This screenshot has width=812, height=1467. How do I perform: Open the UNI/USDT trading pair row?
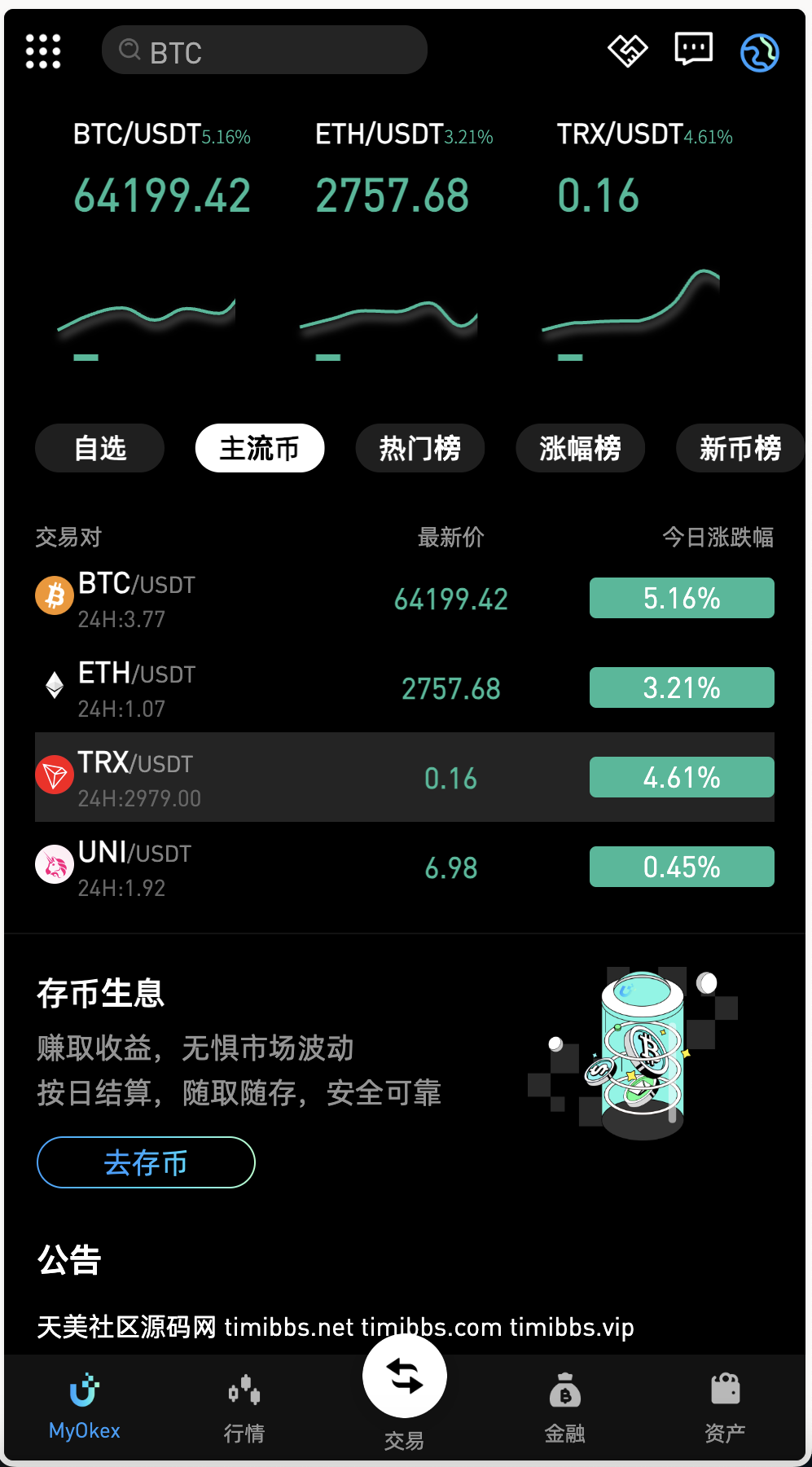[x=405, y=867]
